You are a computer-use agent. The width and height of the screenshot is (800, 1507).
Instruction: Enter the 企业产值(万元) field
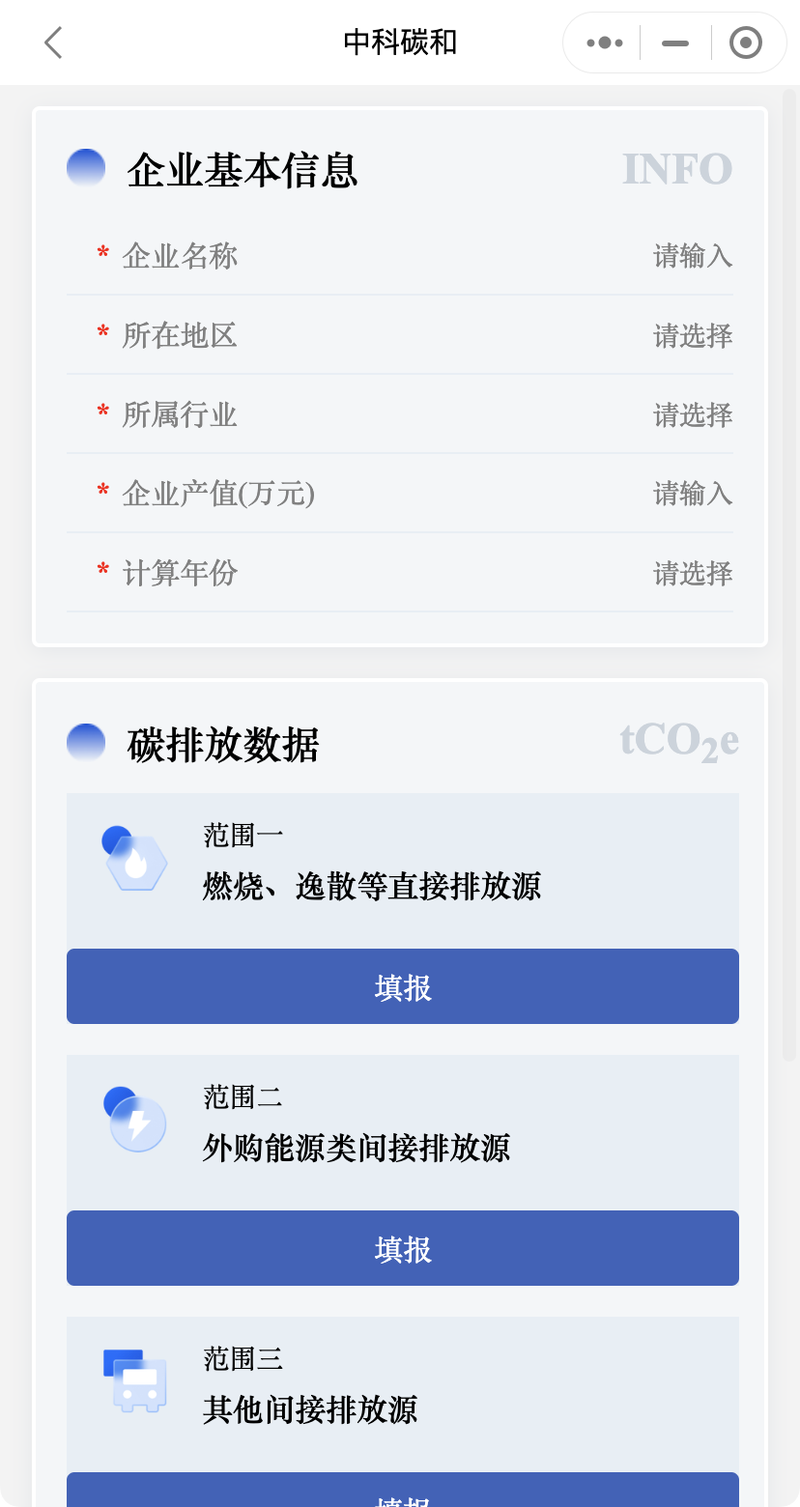[x=400, y=493]
